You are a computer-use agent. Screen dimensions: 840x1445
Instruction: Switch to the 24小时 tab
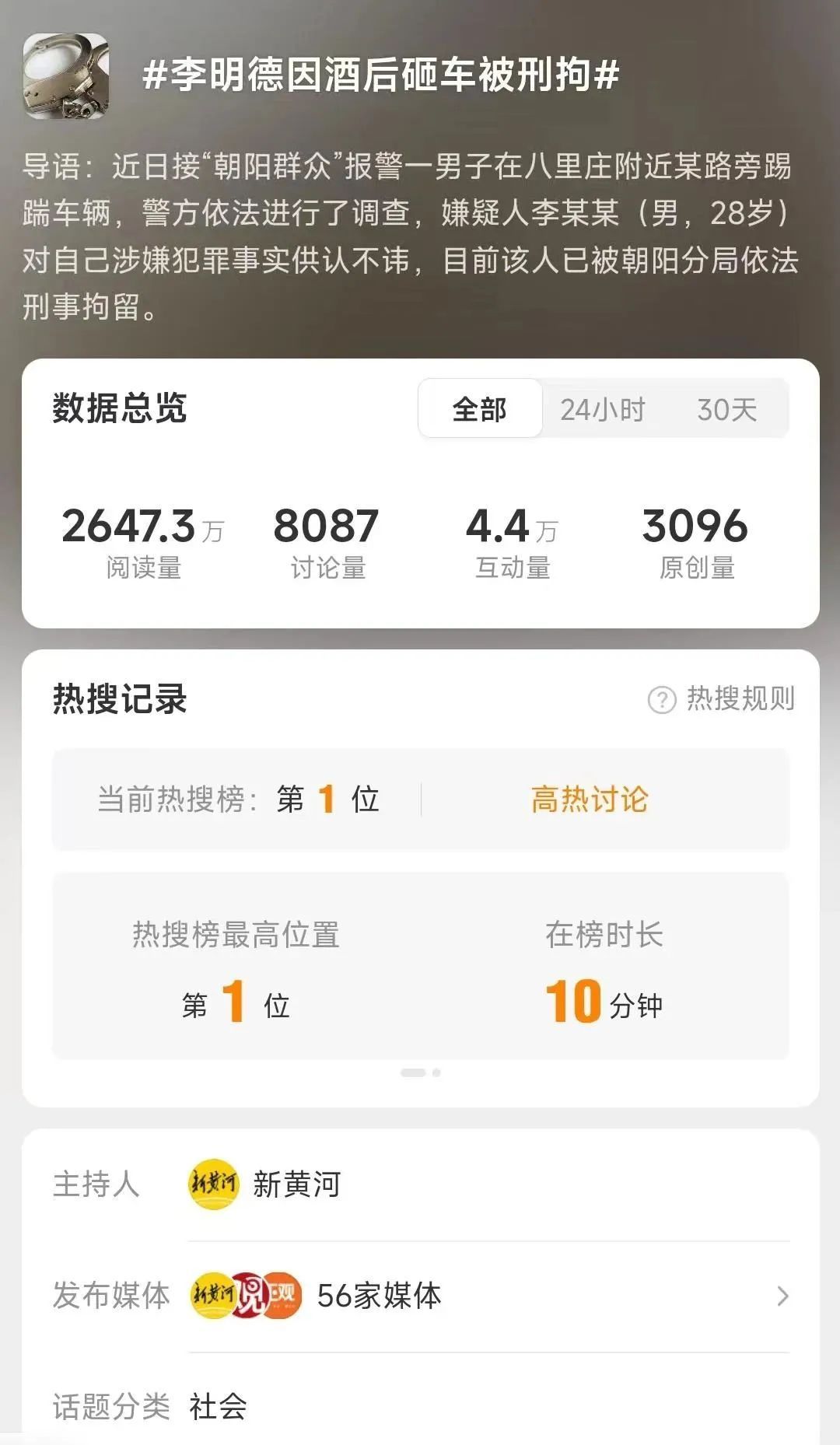[x=603, y=408]
